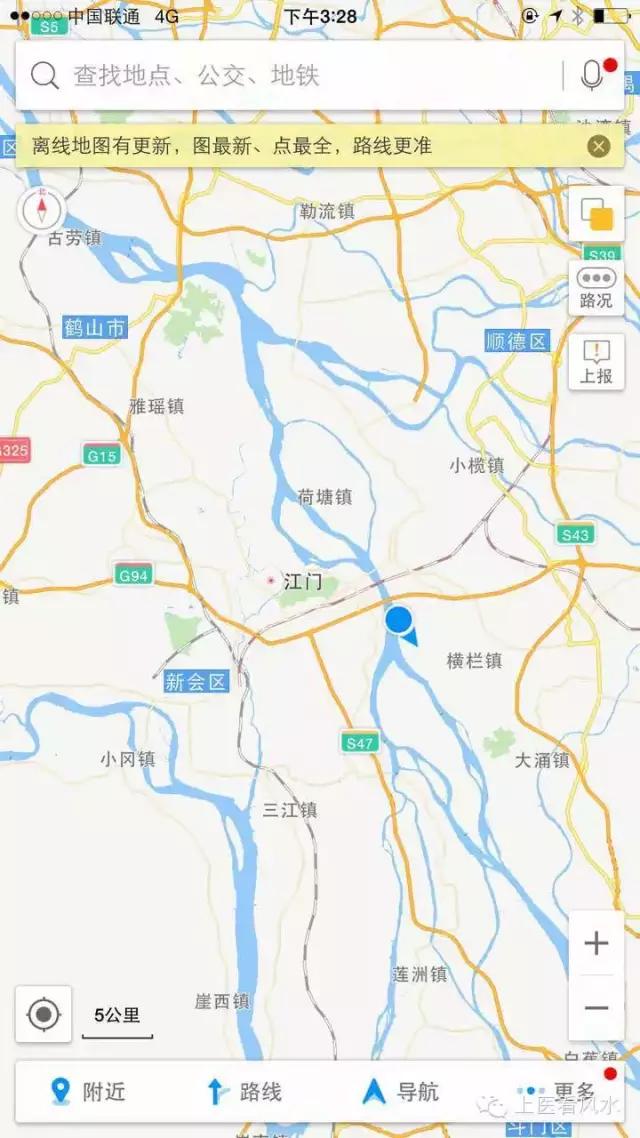This screenshot has height=1138, width=640.
Task: Zoom in with the plus button
Action: coord(596,943)
